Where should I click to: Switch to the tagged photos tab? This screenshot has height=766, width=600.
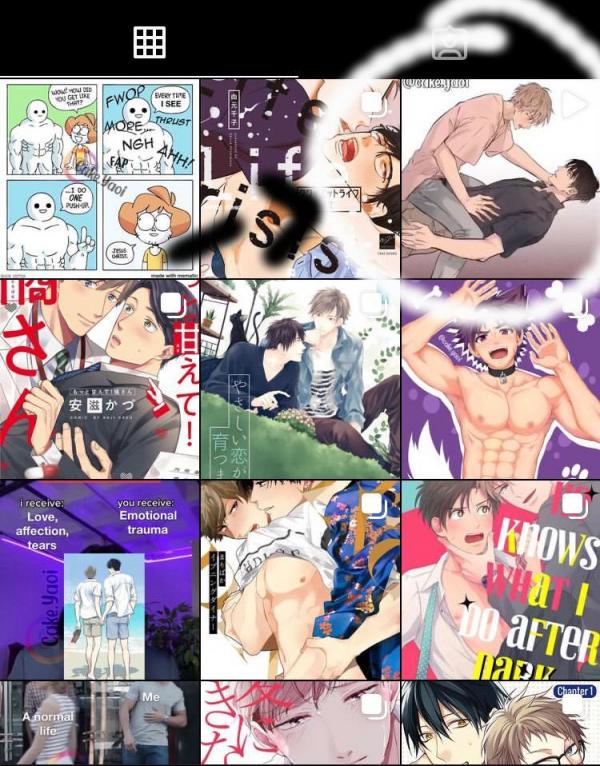[x=449, y=42]
